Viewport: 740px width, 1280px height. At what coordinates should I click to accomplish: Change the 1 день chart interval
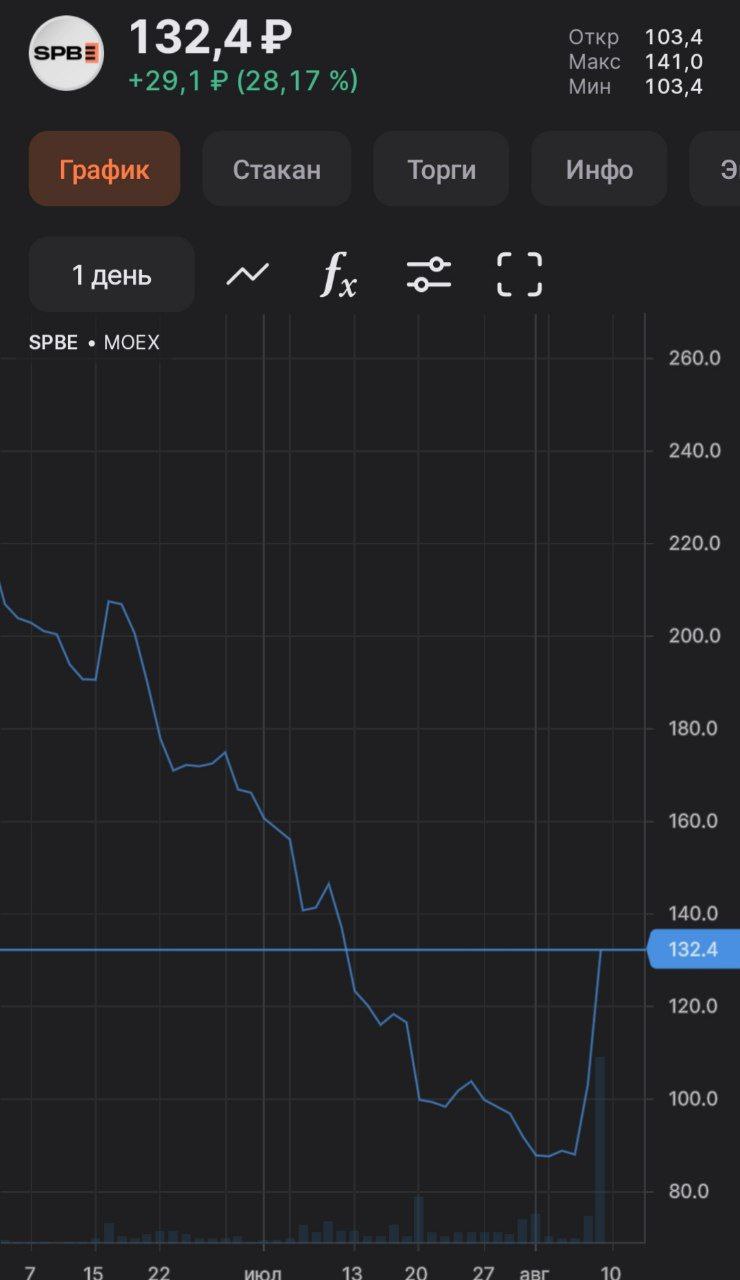tap(111, 275)
